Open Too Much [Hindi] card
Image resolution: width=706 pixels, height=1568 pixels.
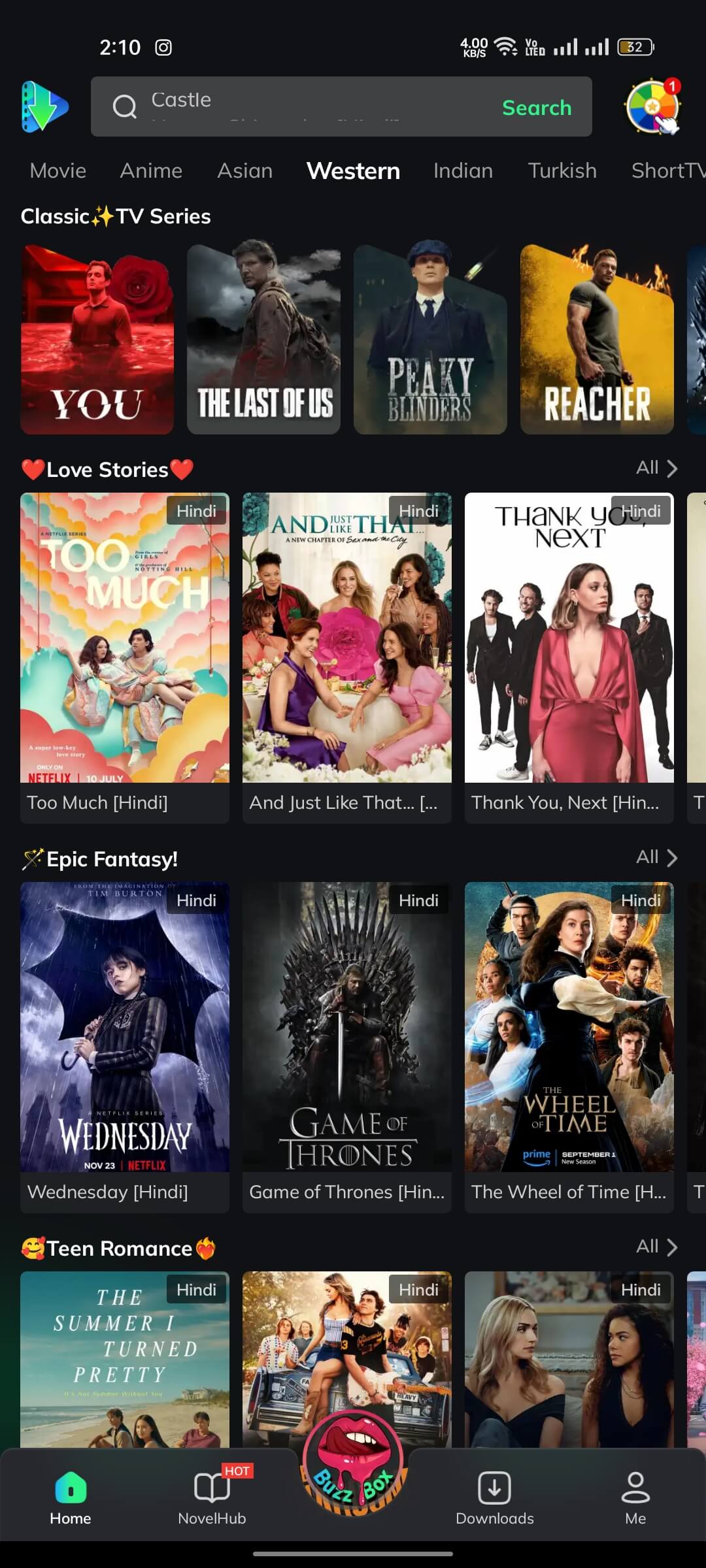(125, 657)
